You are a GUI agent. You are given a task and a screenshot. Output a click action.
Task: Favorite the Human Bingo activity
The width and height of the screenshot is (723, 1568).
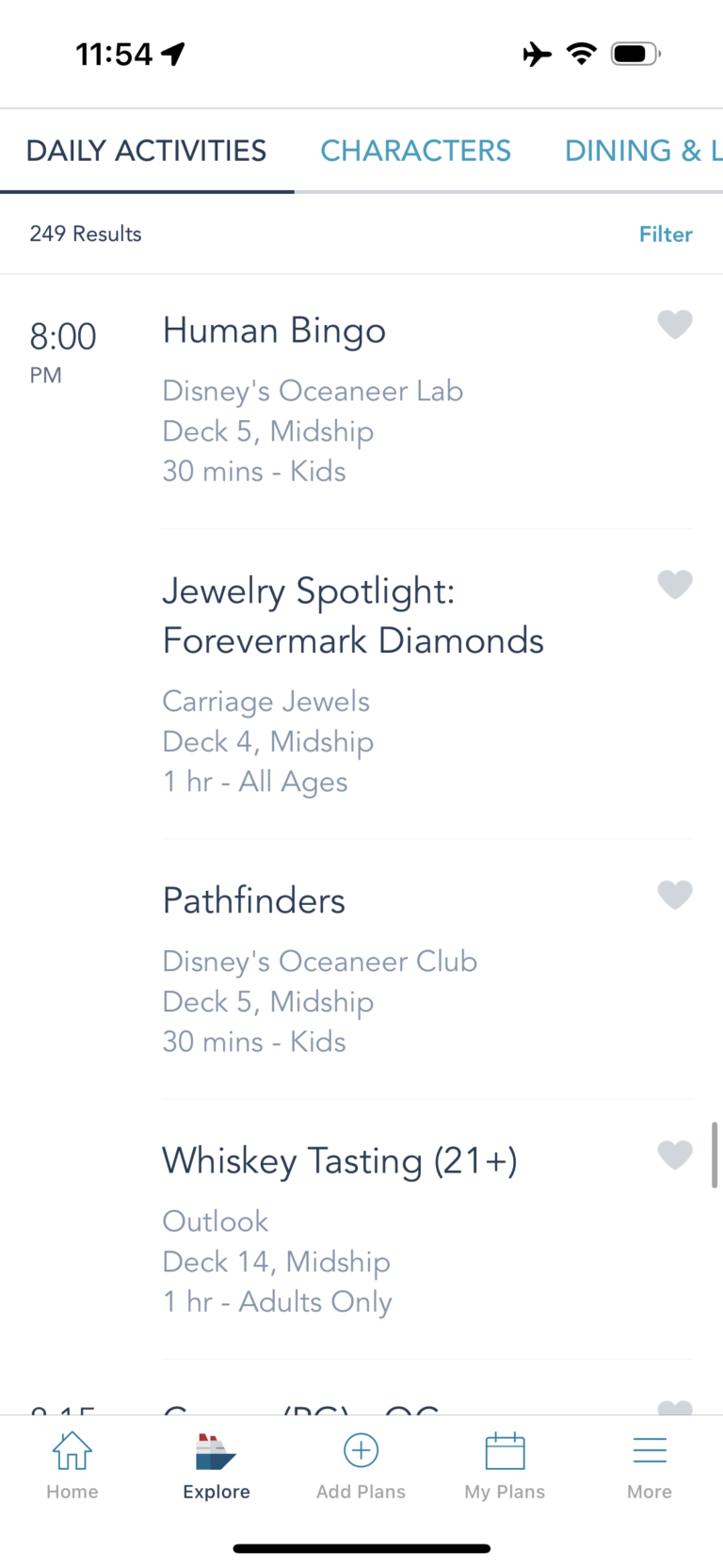[675, 324]
